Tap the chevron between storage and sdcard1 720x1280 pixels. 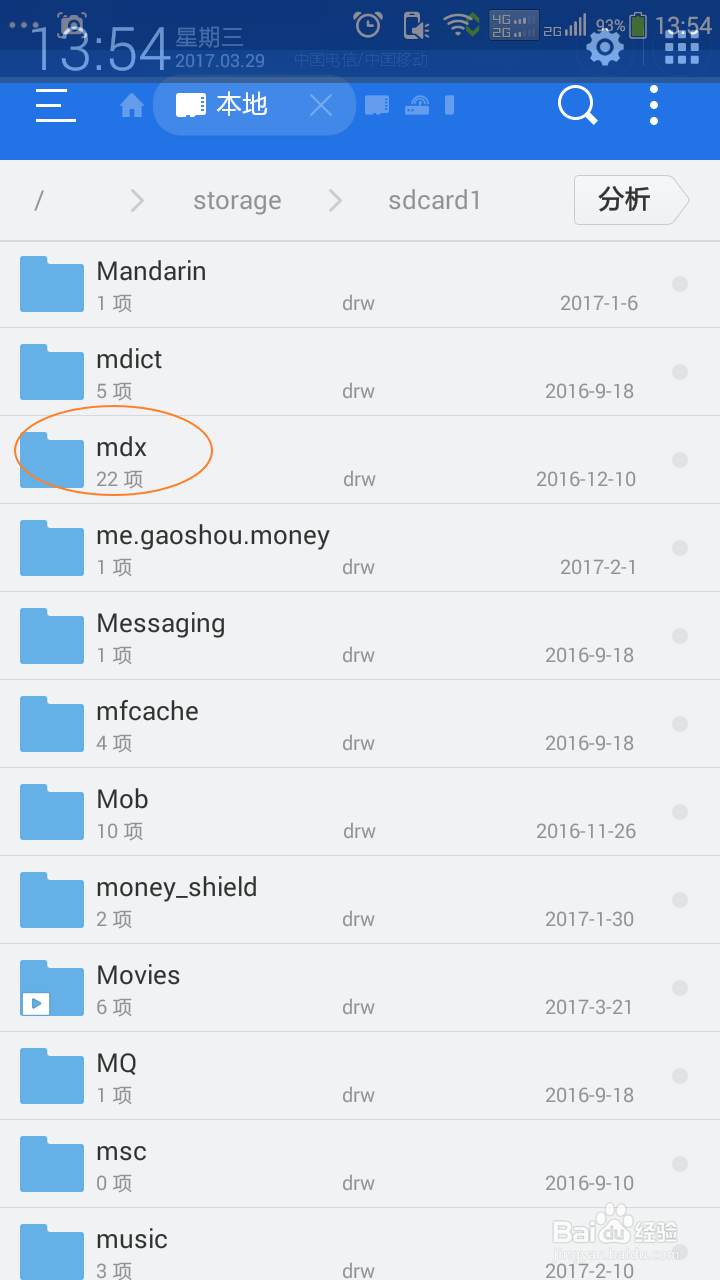pos(334,200)
